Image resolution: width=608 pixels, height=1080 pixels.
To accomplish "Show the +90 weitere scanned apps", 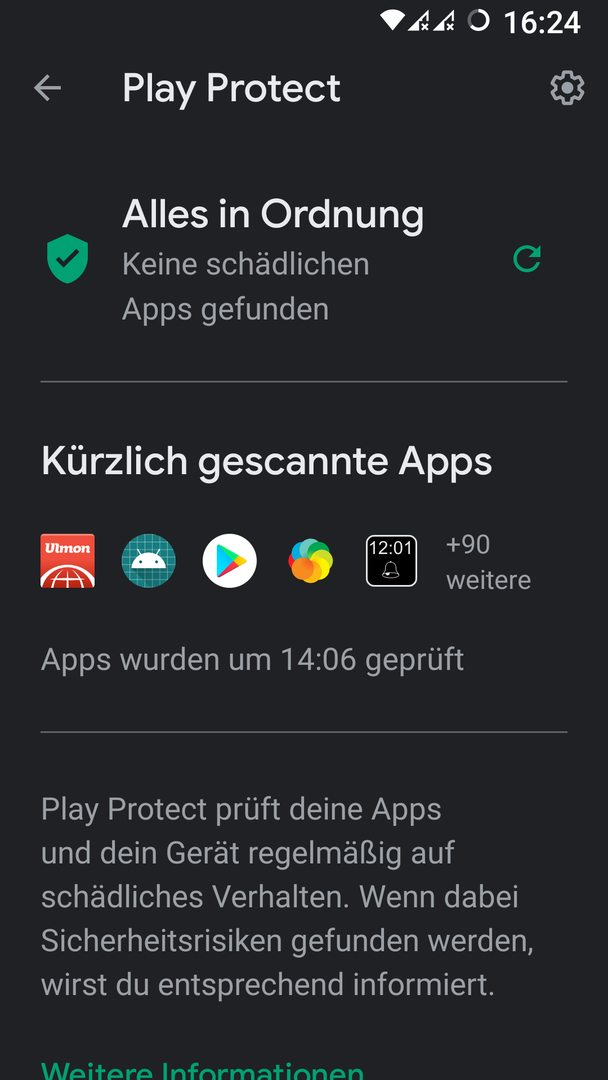I will pos(488,562).
